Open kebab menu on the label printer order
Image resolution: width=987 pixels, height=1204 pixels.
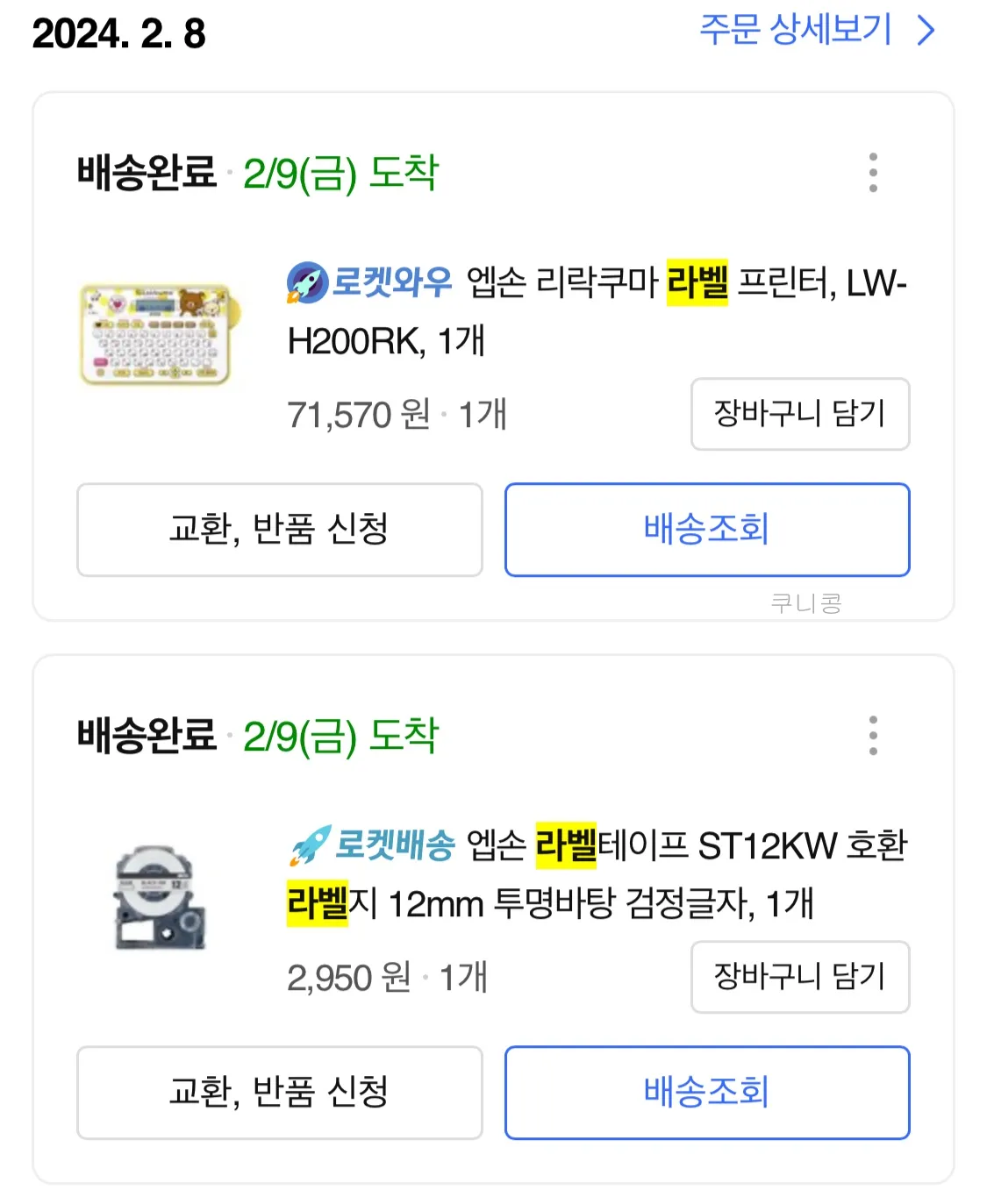(871, 173)
